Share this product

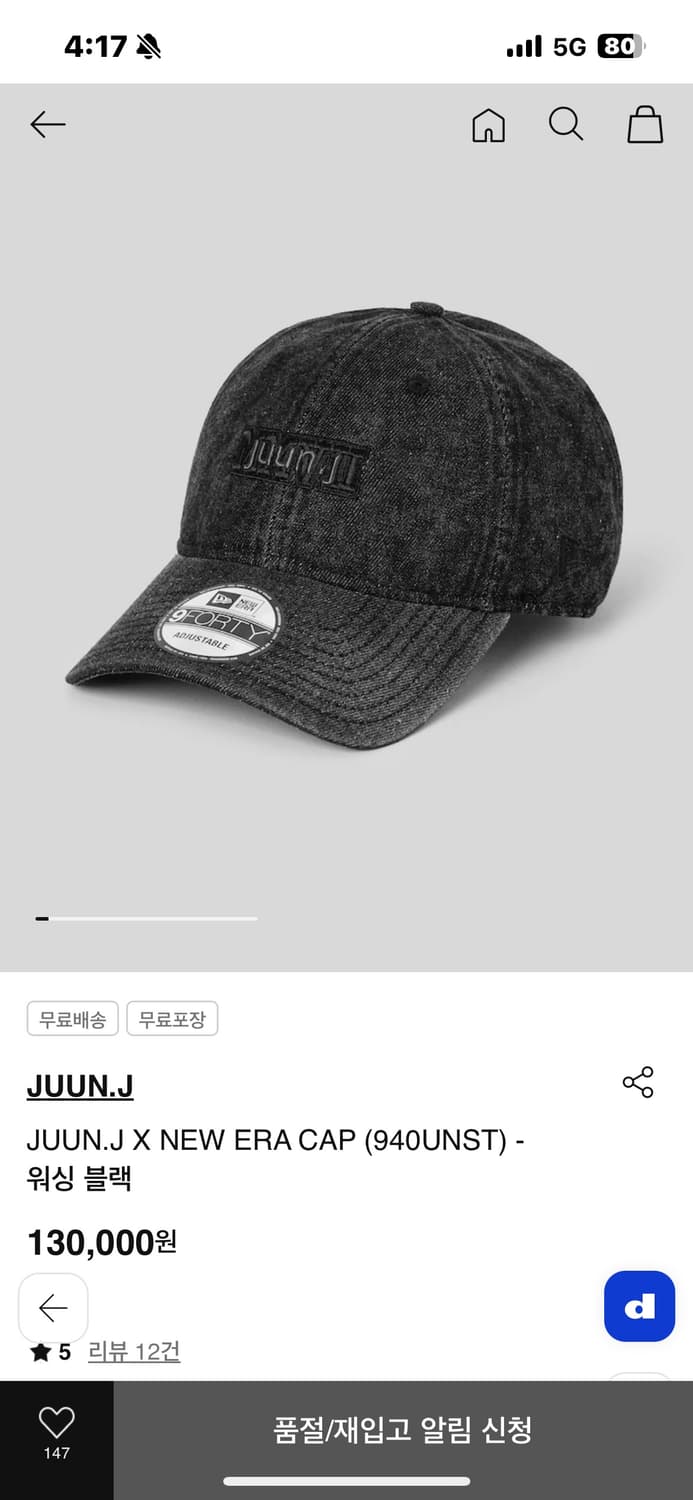(638, 1082)
